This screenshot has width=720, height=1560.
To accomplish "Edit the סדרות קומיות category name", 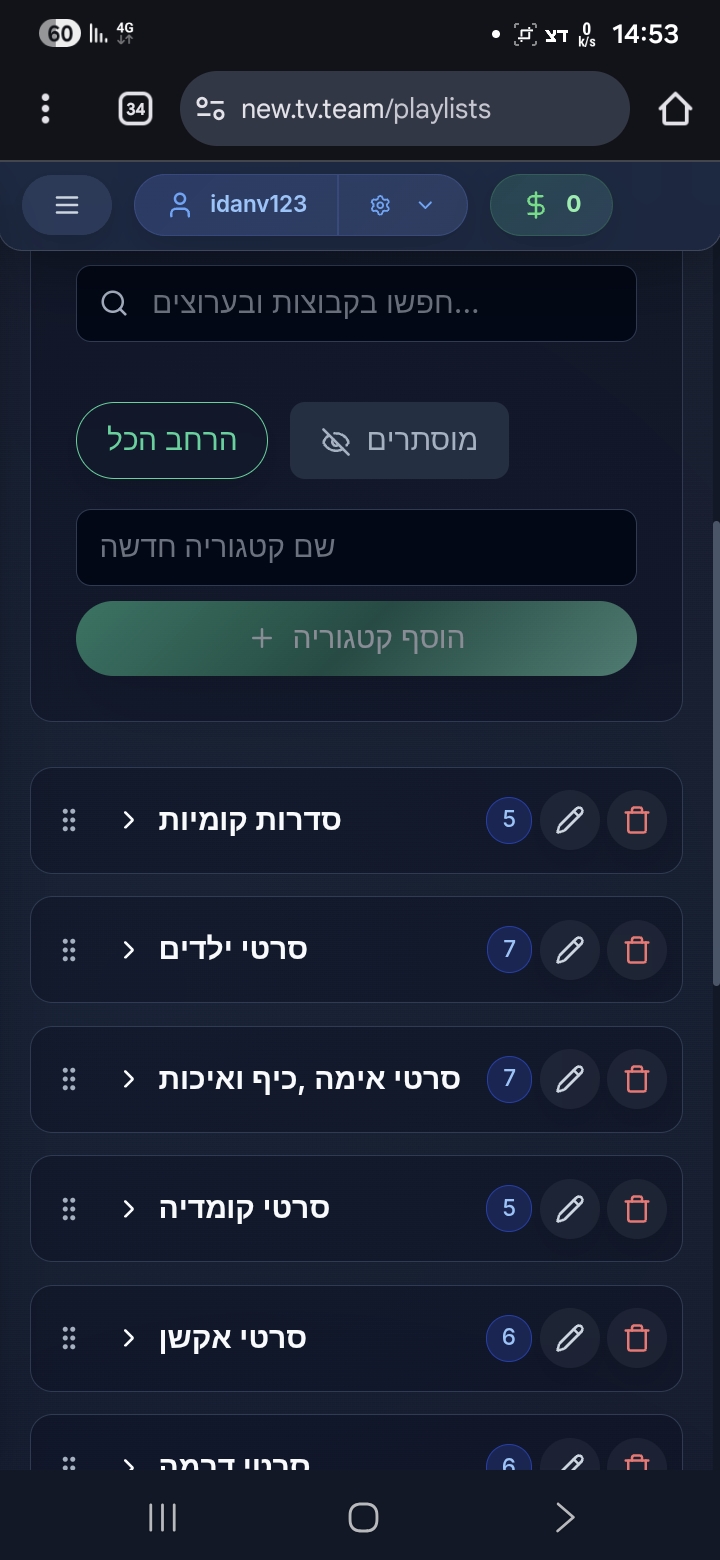I will point(570,820).
